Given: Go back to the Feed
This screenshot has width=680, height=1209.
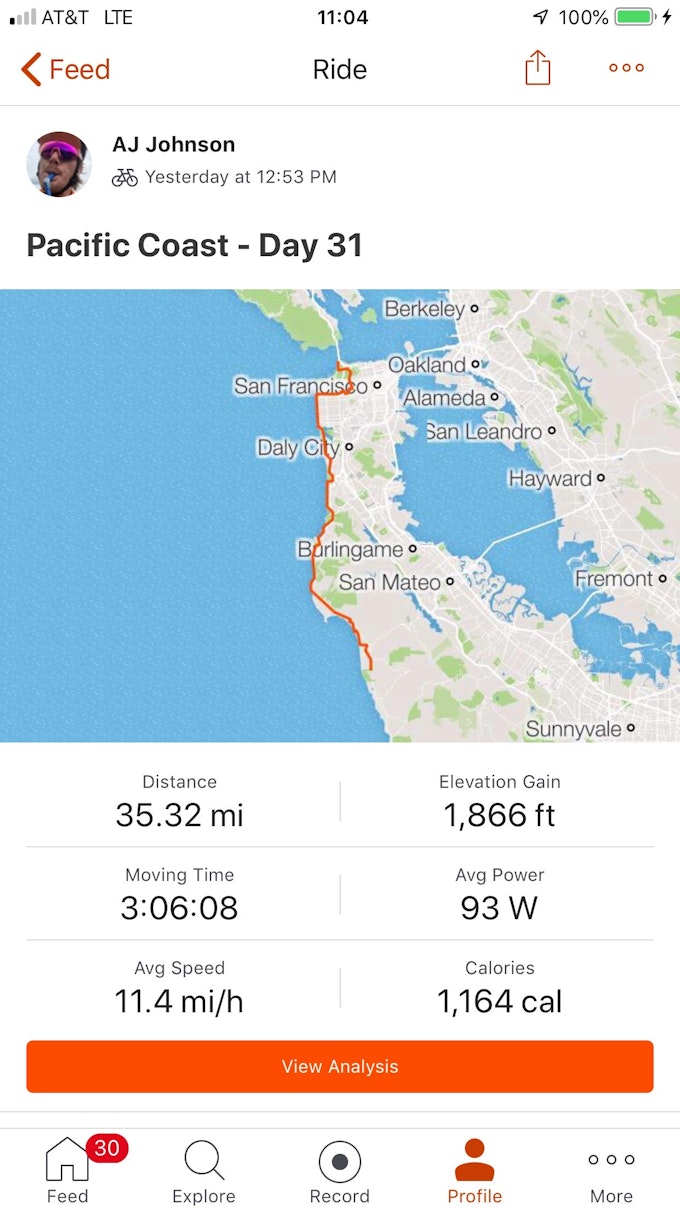Looking at the screenshot, I should pyautogui.click(x=65, y=69).
